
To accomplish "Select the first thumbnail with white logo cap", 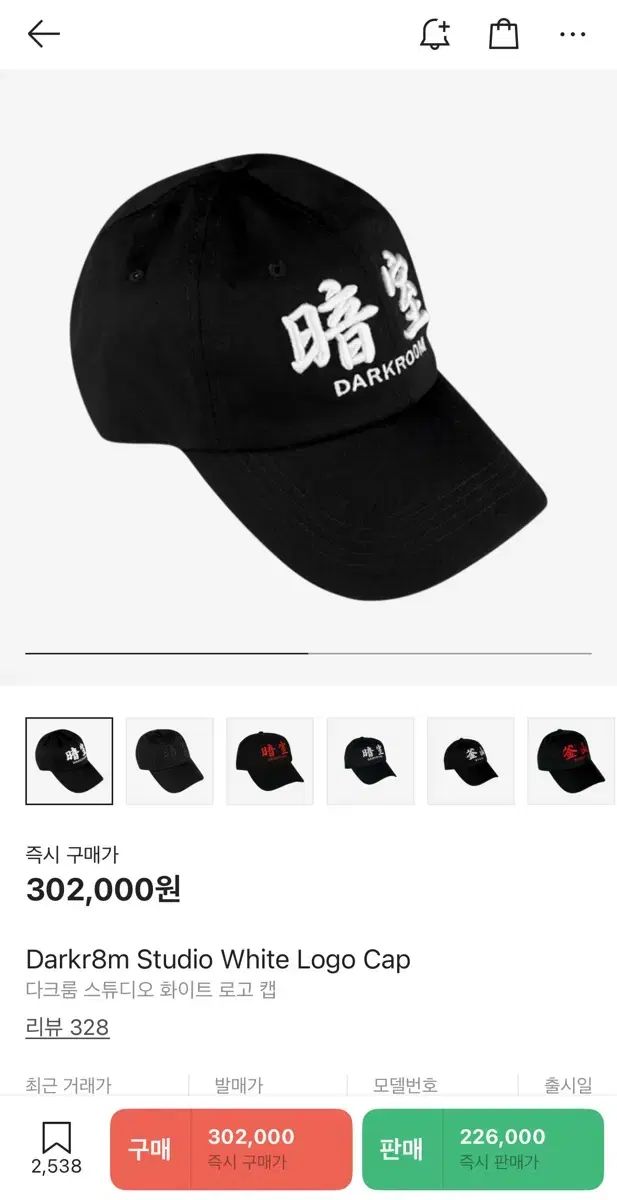I will 69,761.
